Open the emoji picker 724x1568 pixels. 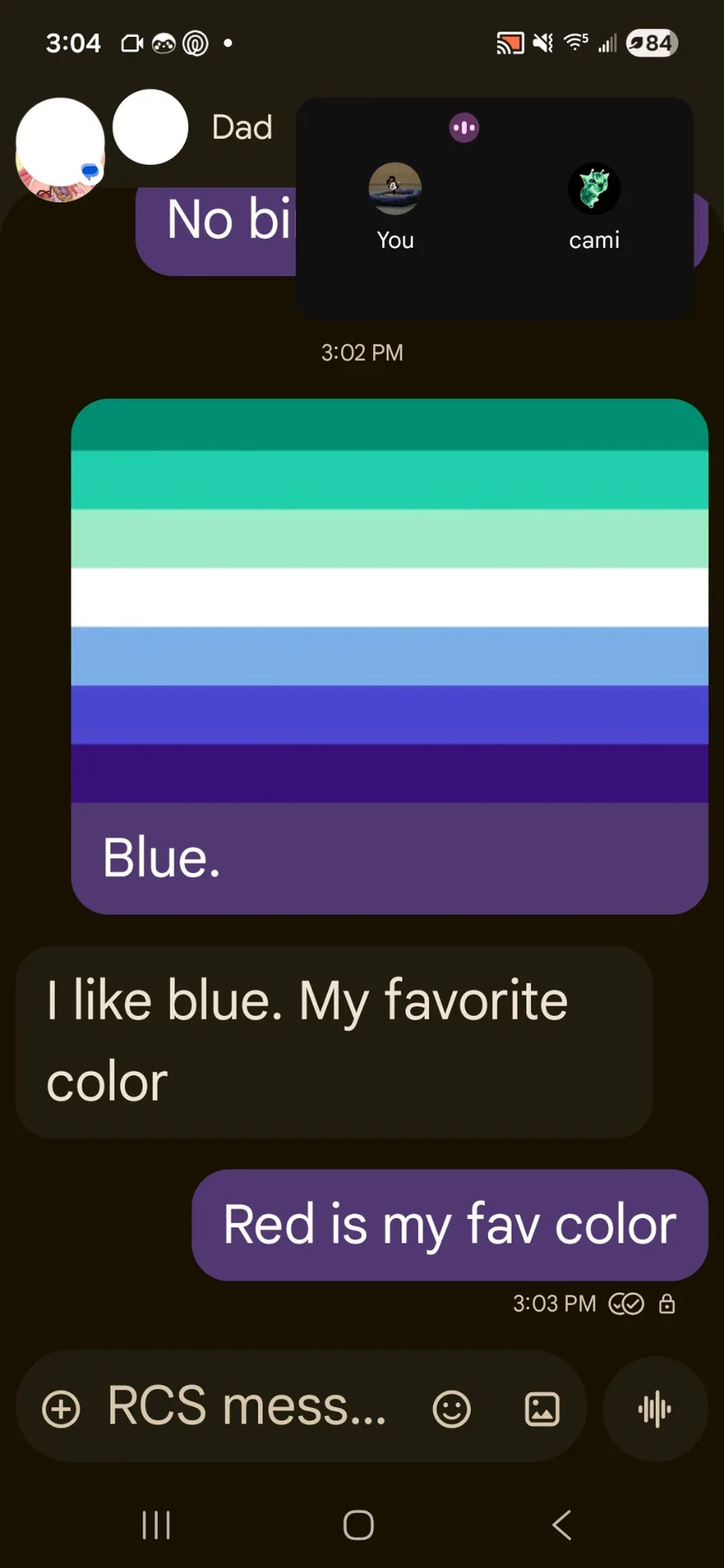click(451, 1409)
